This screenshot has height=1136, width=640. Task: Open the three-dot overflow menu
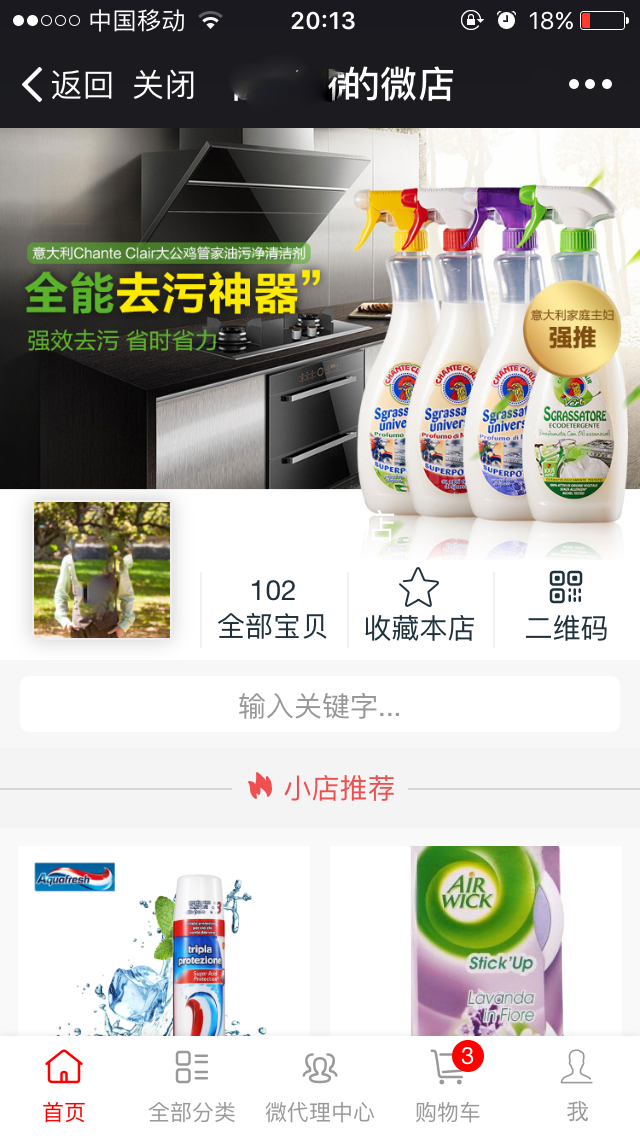[x=590, y=85]
